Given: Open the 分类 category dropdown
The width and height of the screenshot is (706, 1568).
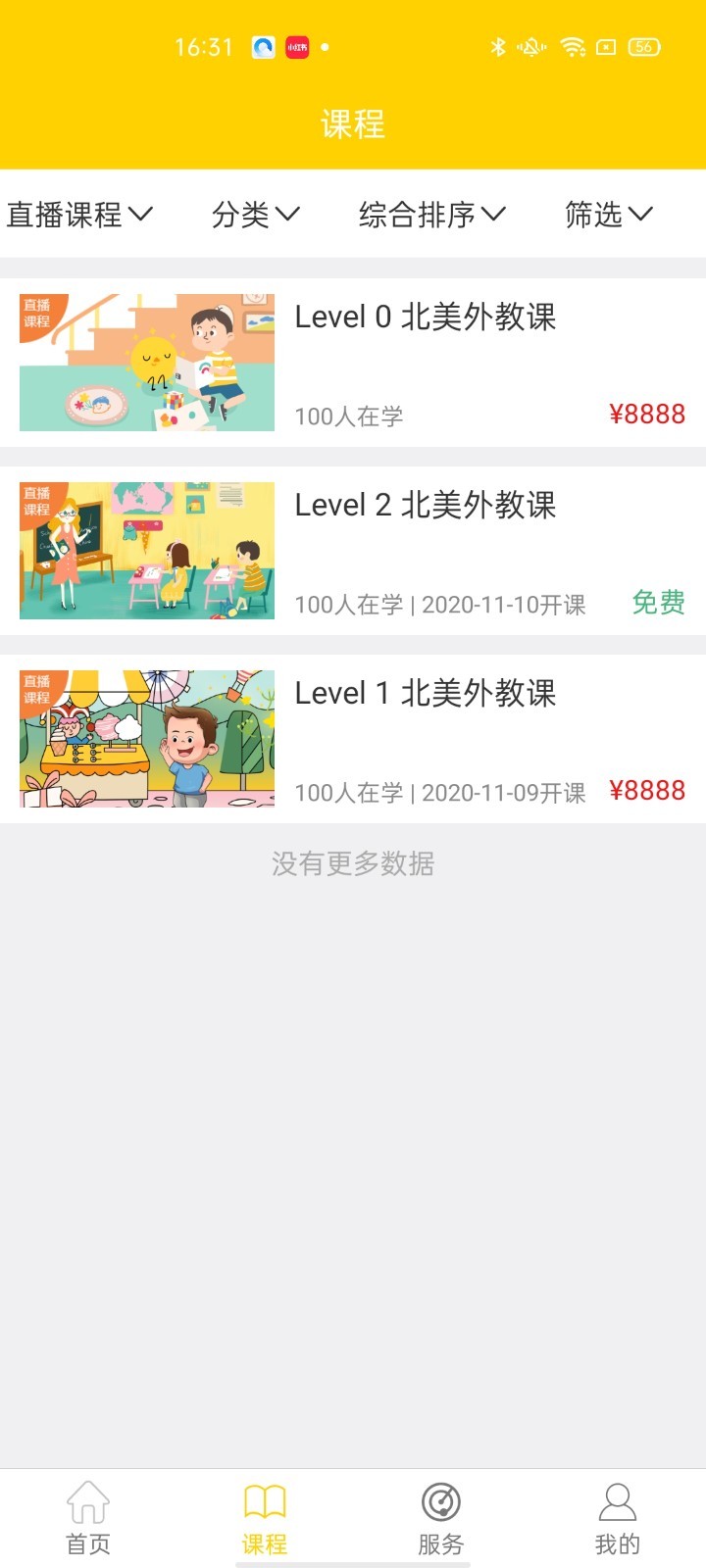Looking at the screenshot, I should click(255, 214).
